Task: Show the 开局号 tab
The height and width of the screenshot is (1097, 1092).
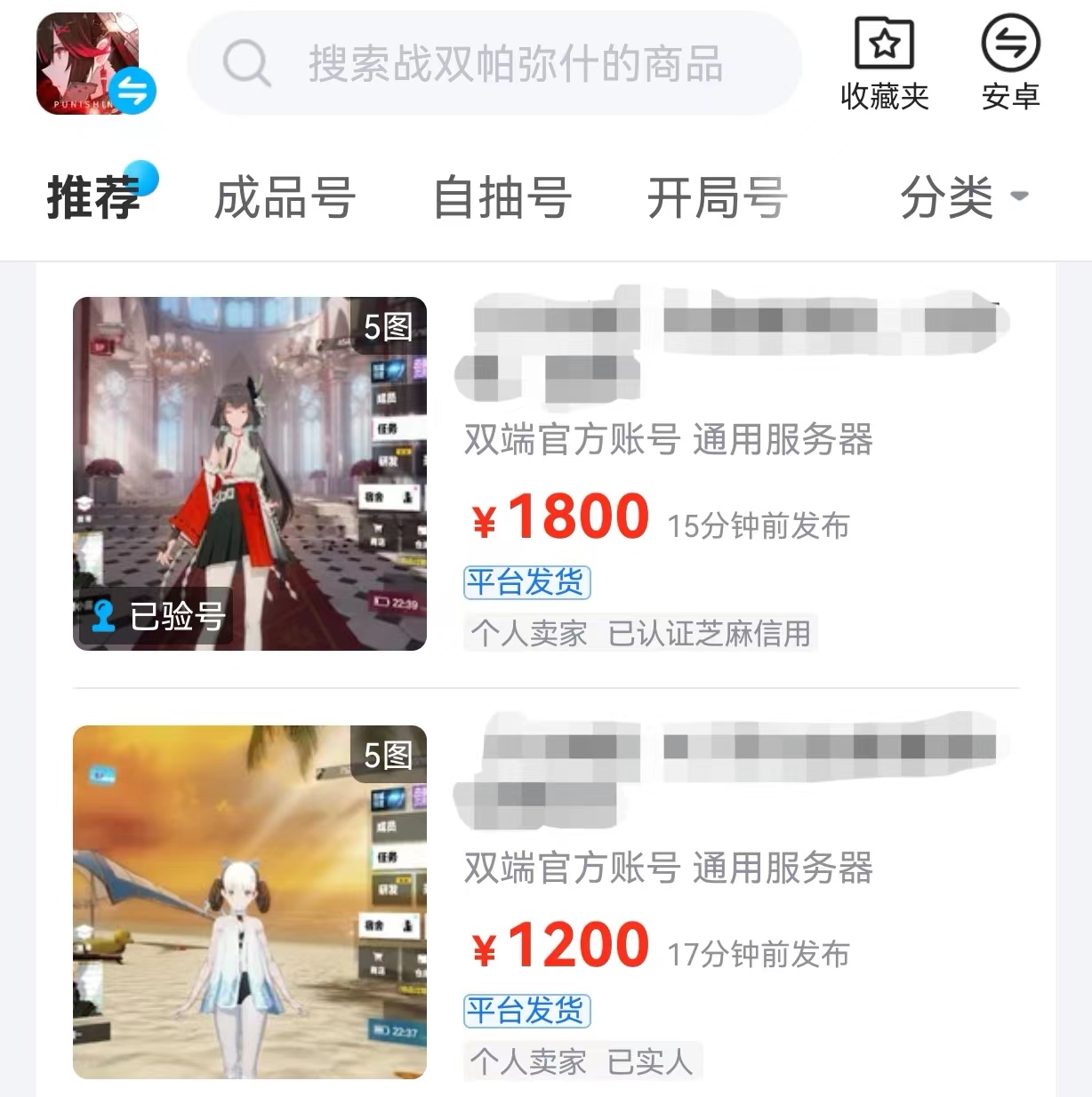Action: 717,197
